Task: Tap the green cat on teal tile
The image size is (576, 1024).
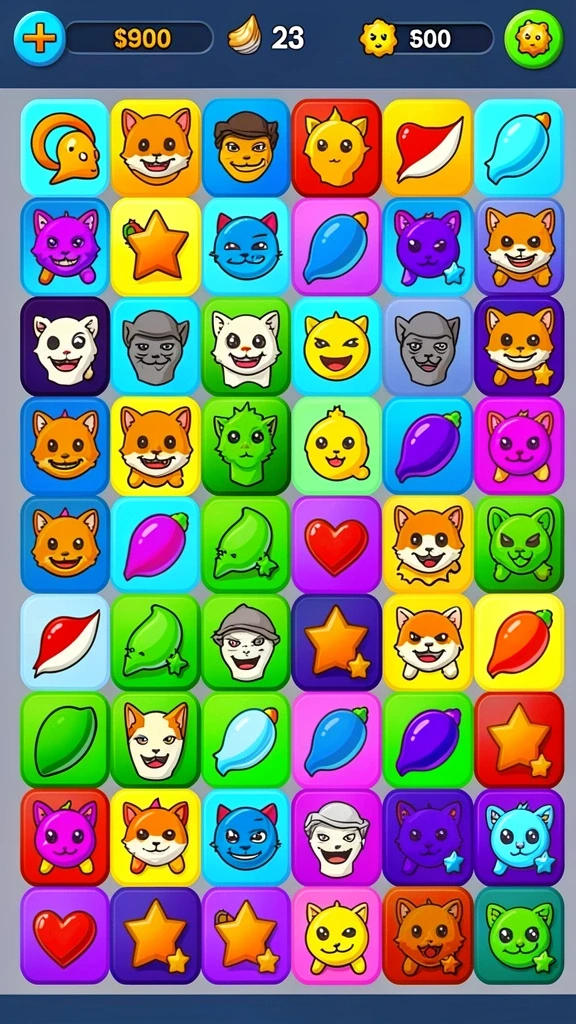Action: click(x=519, y=935)
